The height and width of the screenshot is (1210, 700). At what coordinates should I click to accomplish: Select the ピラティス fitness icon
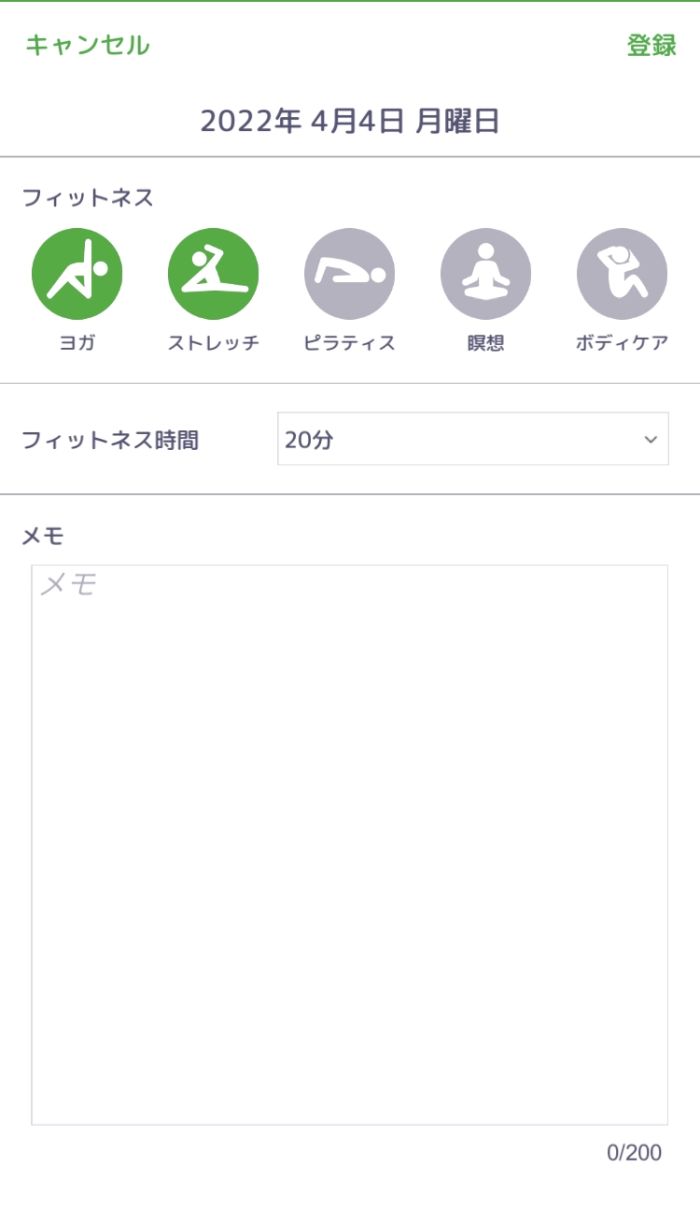(349, 274)
